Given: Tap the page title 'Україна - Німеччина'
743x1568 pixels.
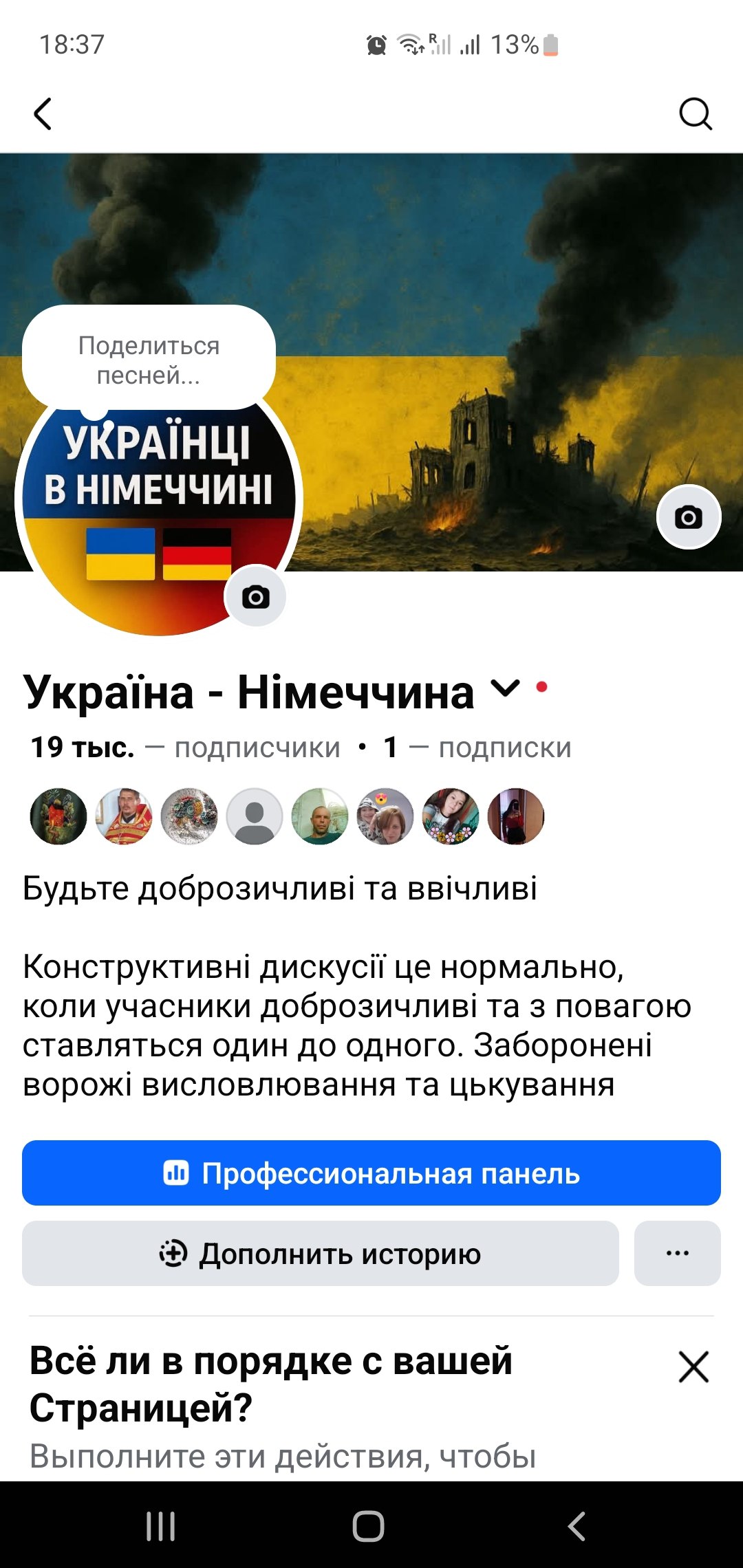Looking at the screenshot, I should (248, 693).
